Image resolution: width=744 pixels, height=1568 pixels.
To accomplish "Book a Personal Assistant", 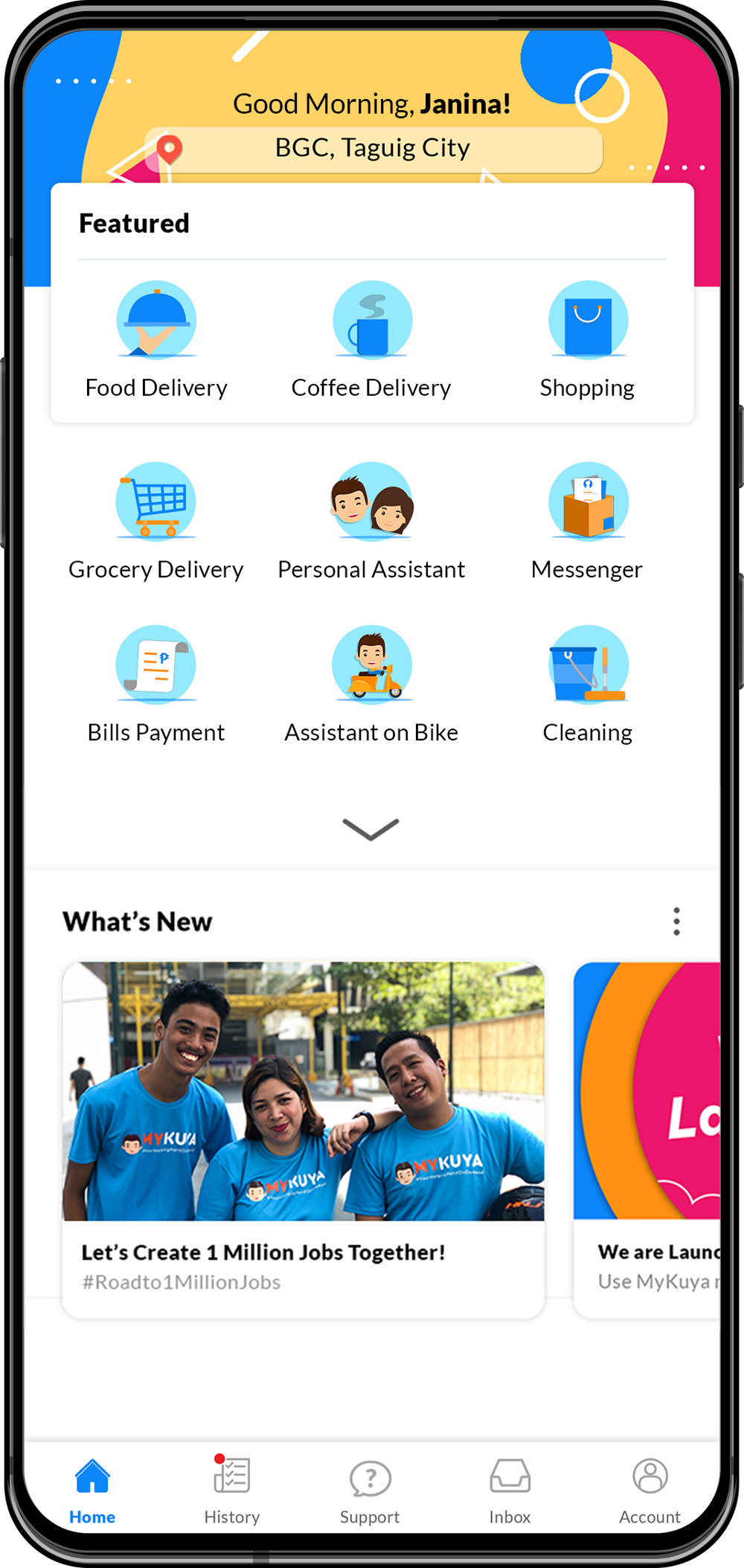I will point(372,522).
